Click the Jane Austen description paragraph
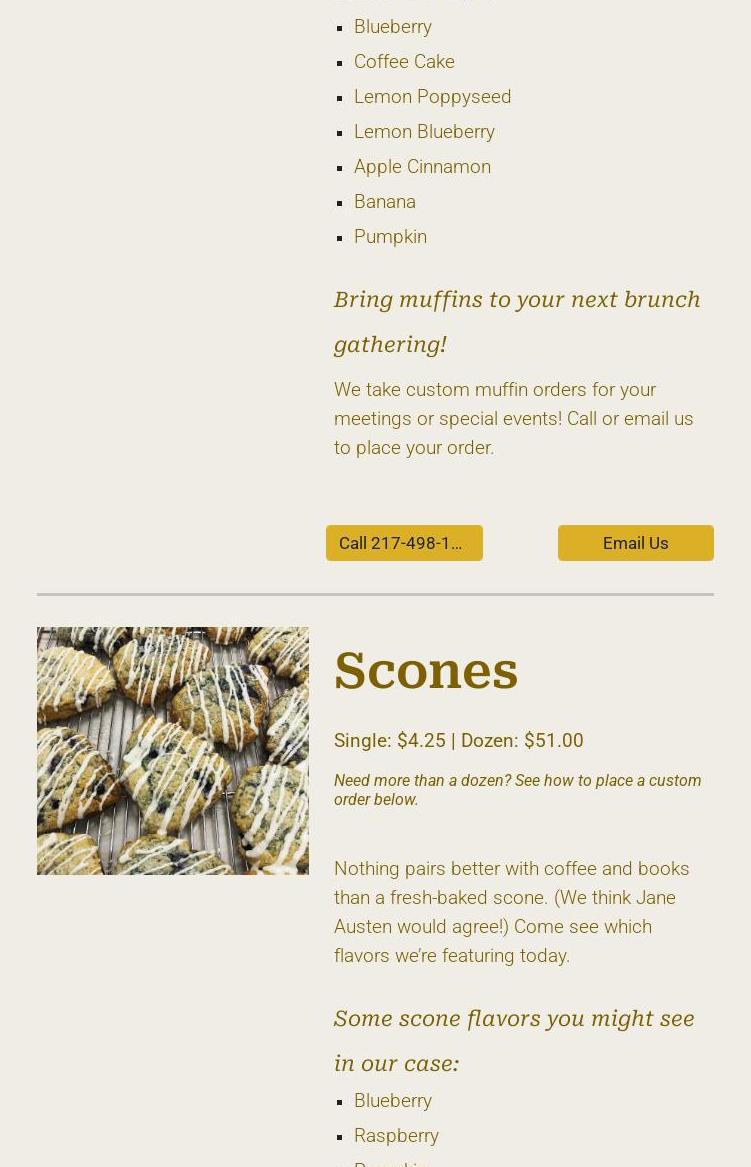The width and height of the screenshot is (751, 1167). click(511, 912)
